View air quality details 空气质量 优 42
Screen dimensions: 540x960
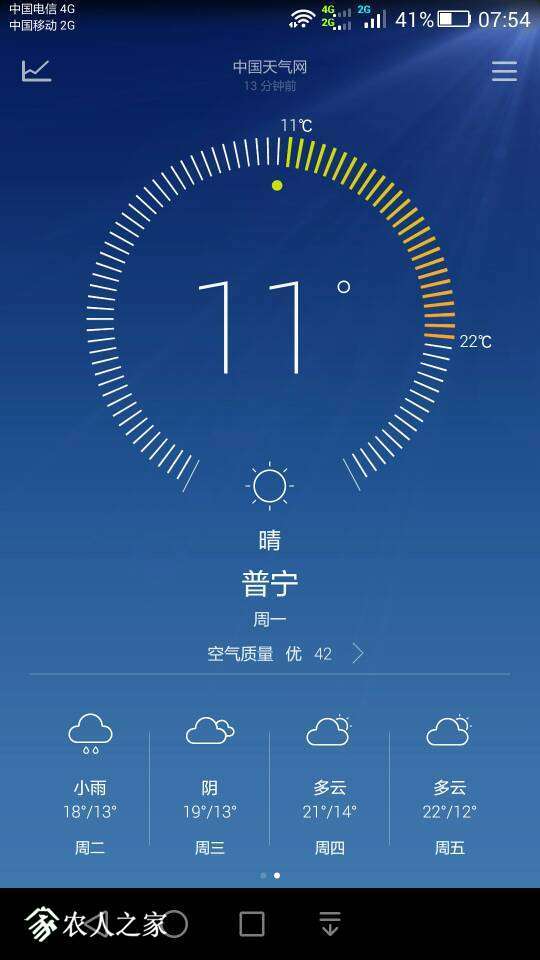point(286,654)
